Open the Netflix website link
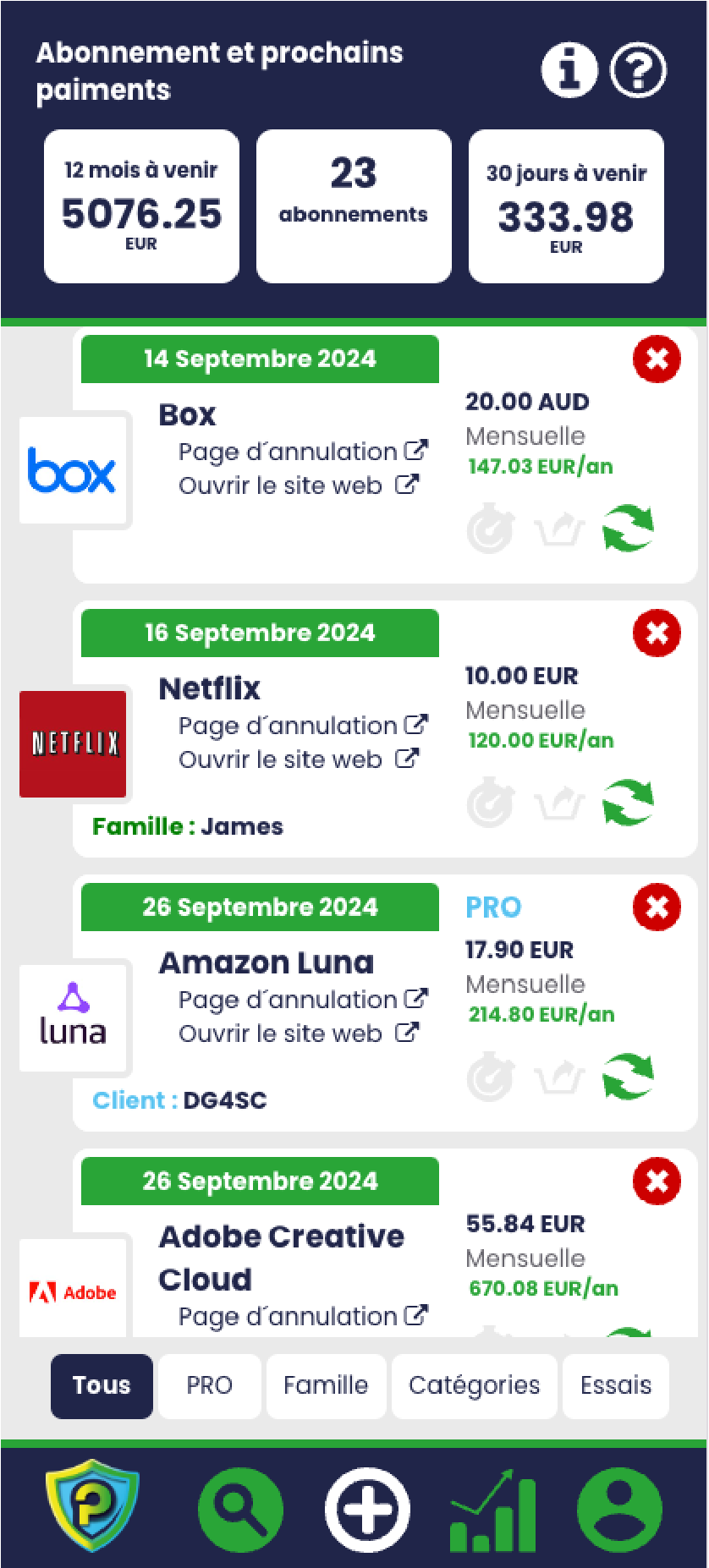This screenshot has height=1568, width=709. click(298, 759)
